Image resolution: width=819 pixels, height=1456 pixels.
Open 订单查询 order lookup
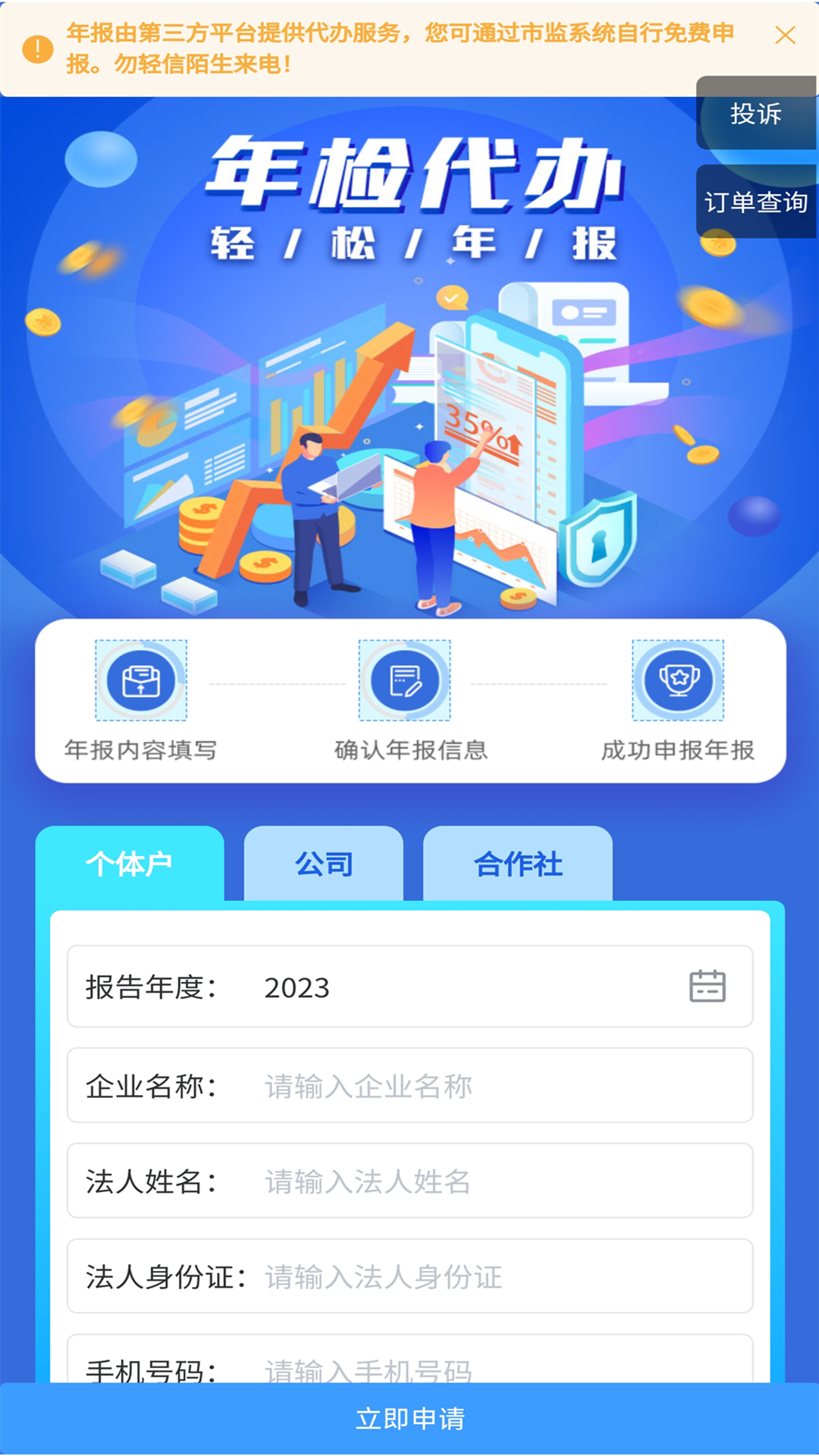click(x=755, y=202)
